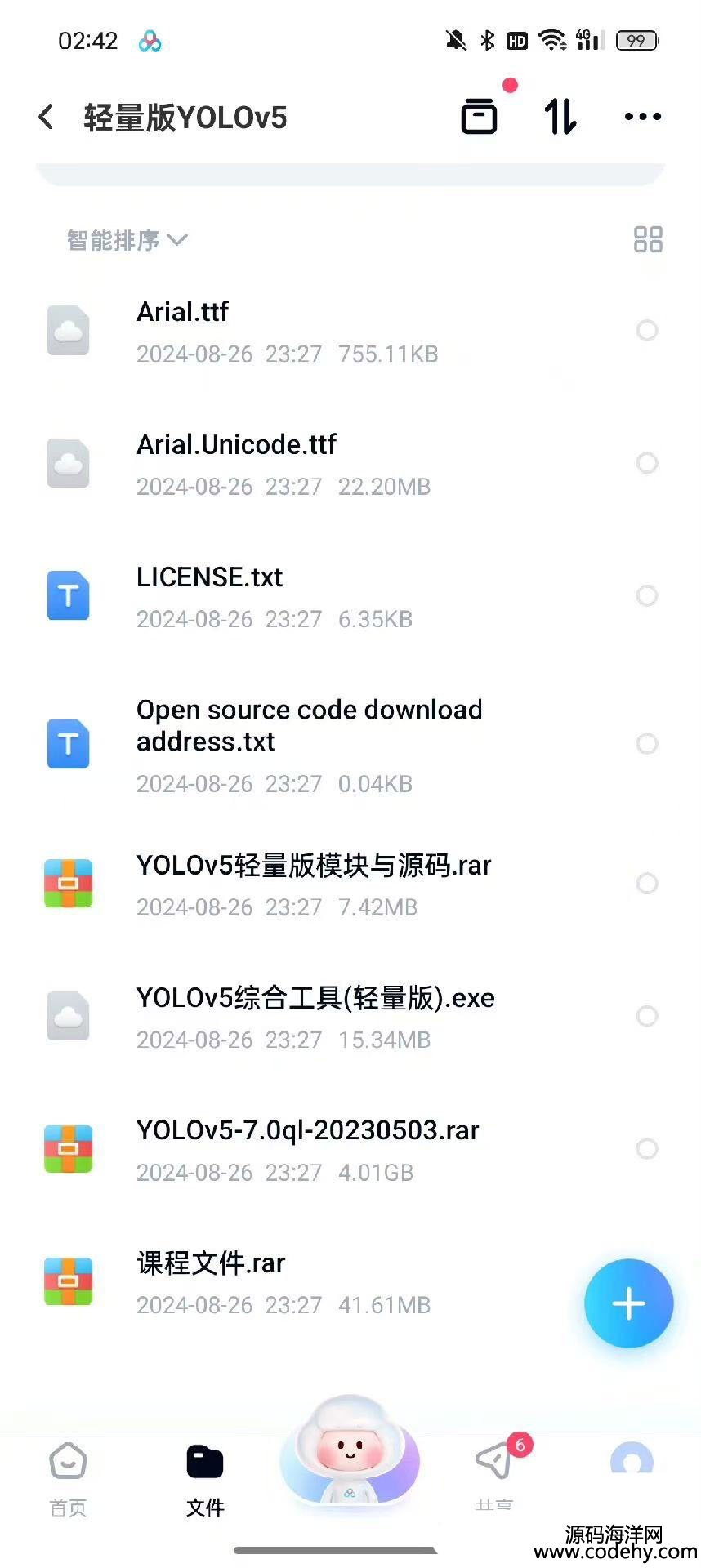Switch to grid view layout

[648, 239]
